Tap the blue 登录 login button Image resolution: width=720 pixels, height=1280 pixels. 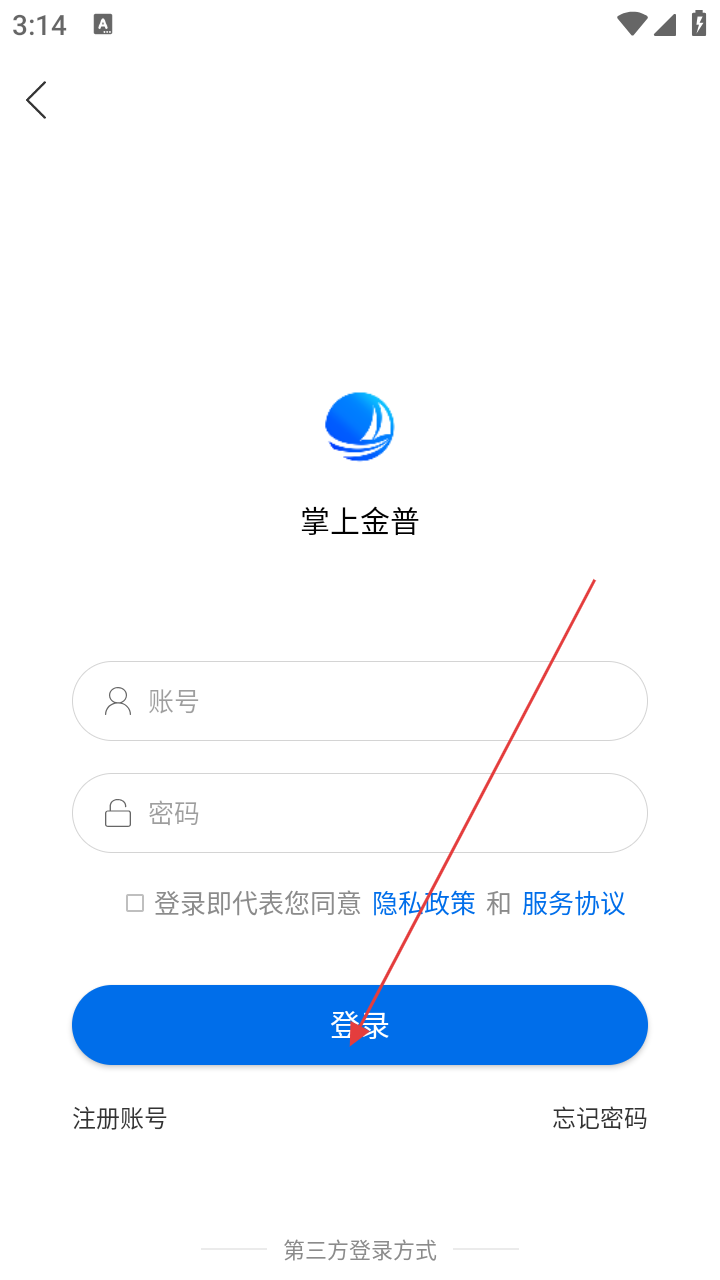360,1025
